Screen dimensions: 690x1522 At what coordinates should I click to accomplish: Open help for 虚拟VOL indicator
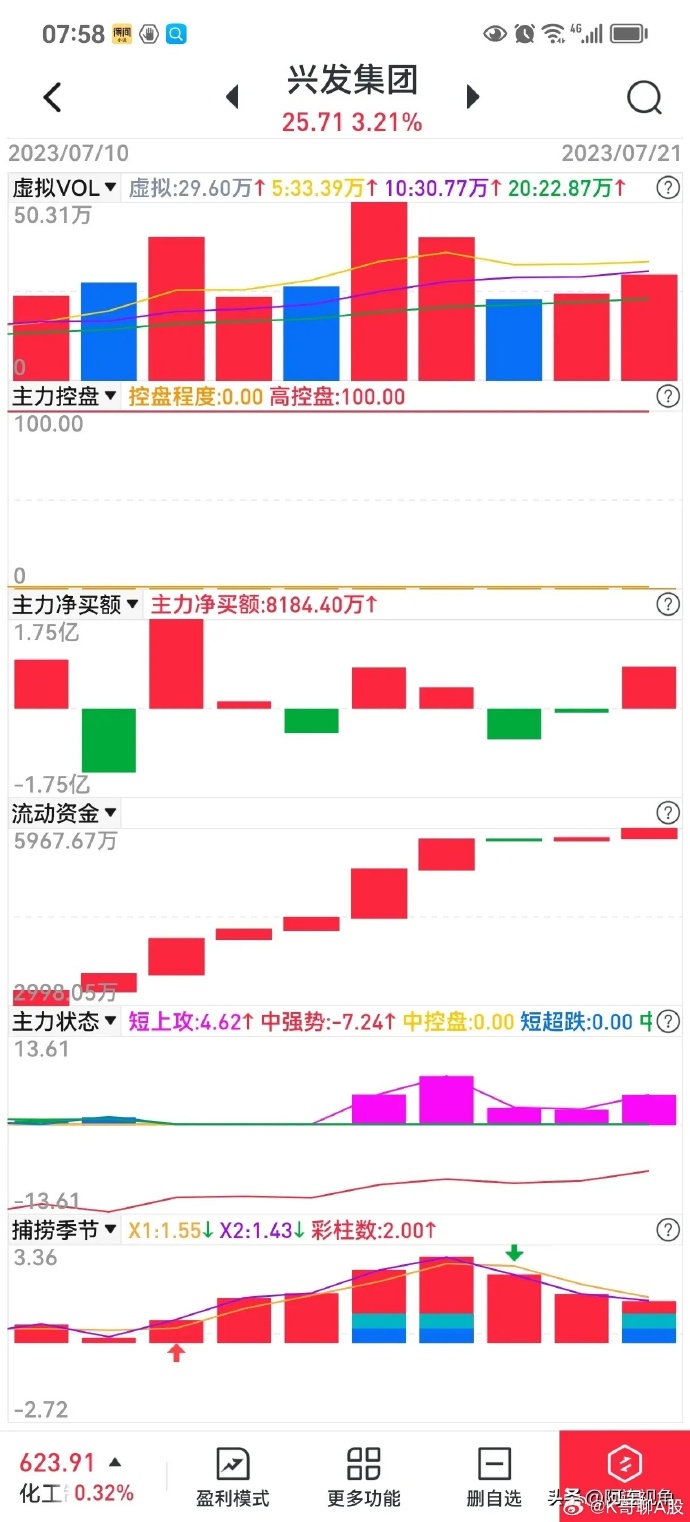coord(667,187)
